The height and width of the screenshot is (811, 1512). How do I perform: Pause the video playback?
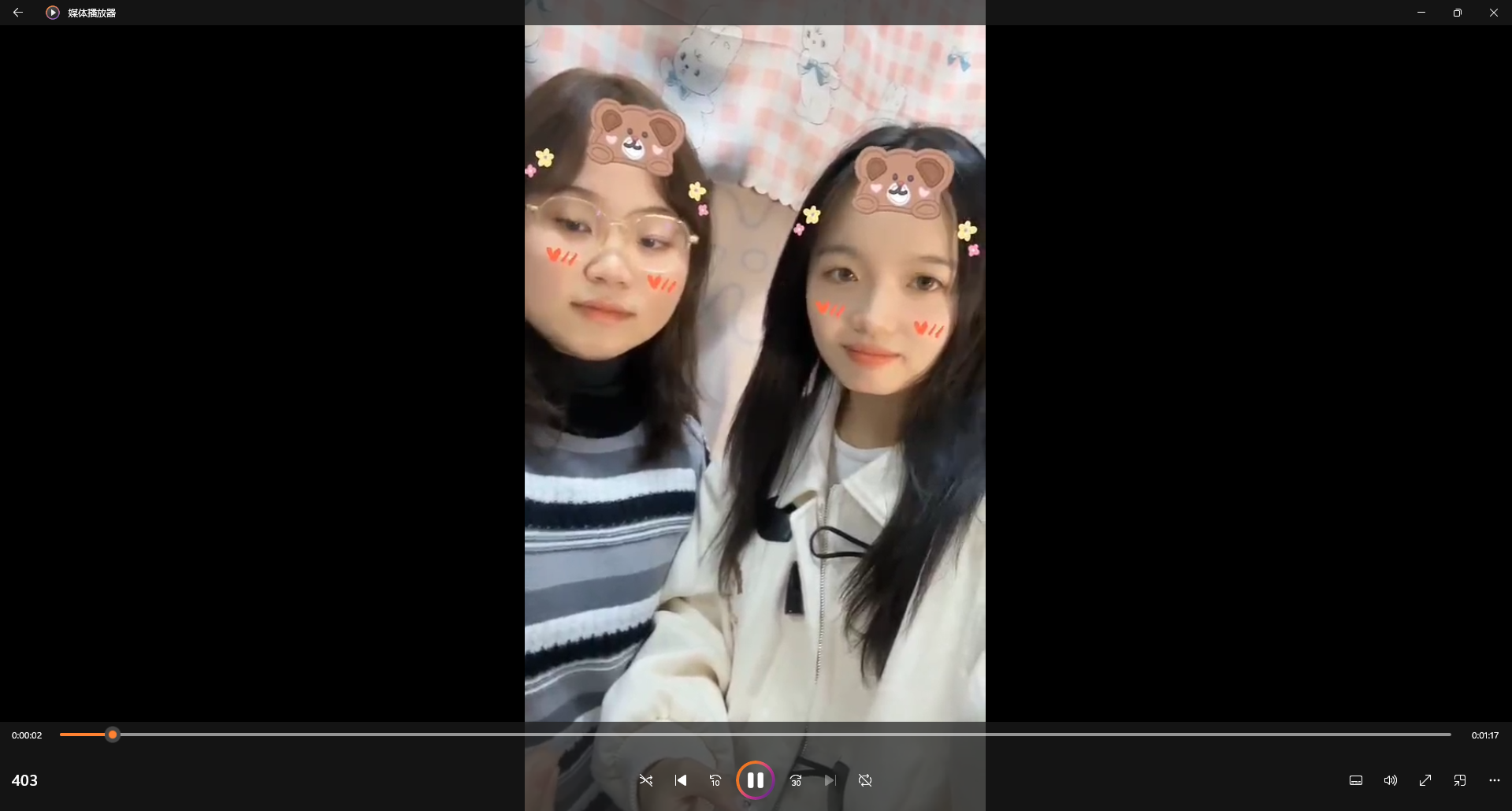[755, 780]
